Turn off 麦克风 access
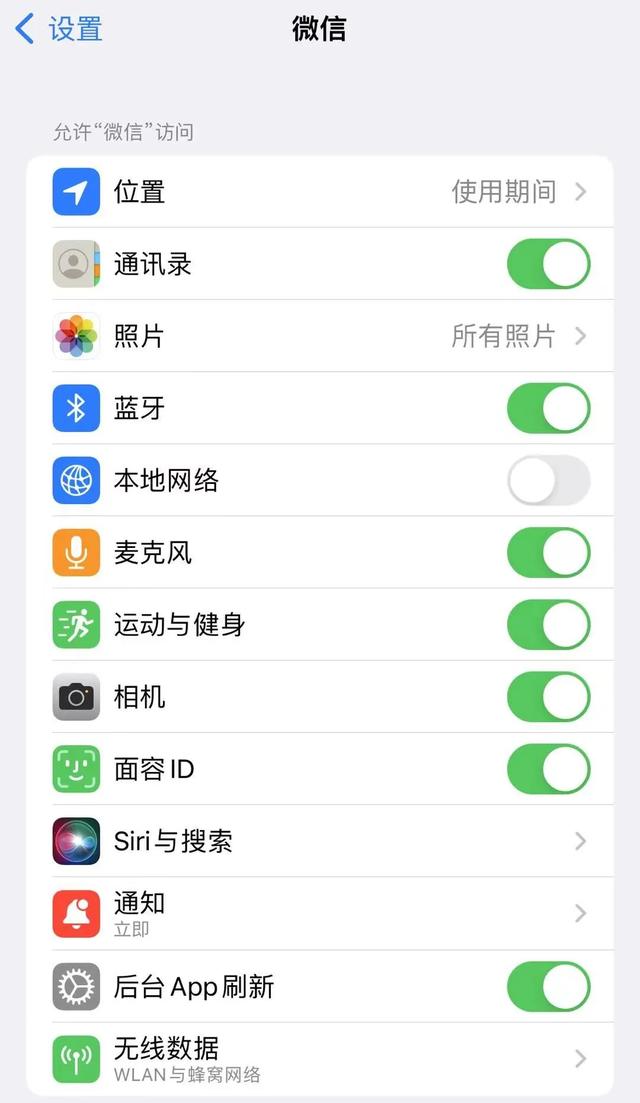Viewport: 640px width, 1103px height. pos(548,553)
